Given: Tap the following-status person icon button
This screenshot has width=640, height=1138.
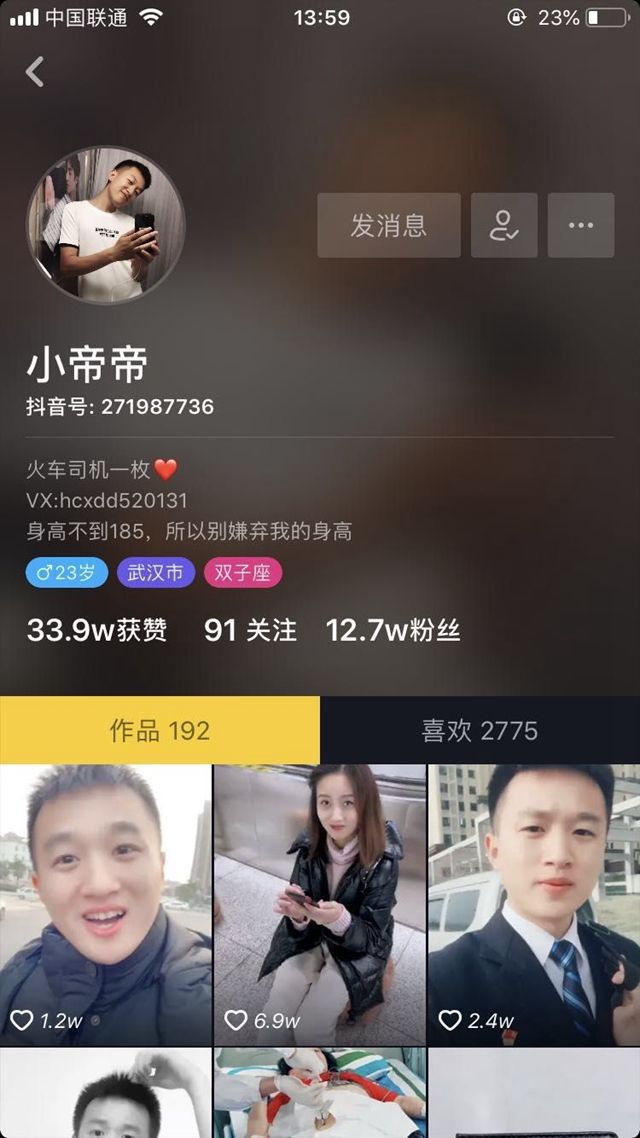Looking at the screenshot, I should (x=504, y=225).
